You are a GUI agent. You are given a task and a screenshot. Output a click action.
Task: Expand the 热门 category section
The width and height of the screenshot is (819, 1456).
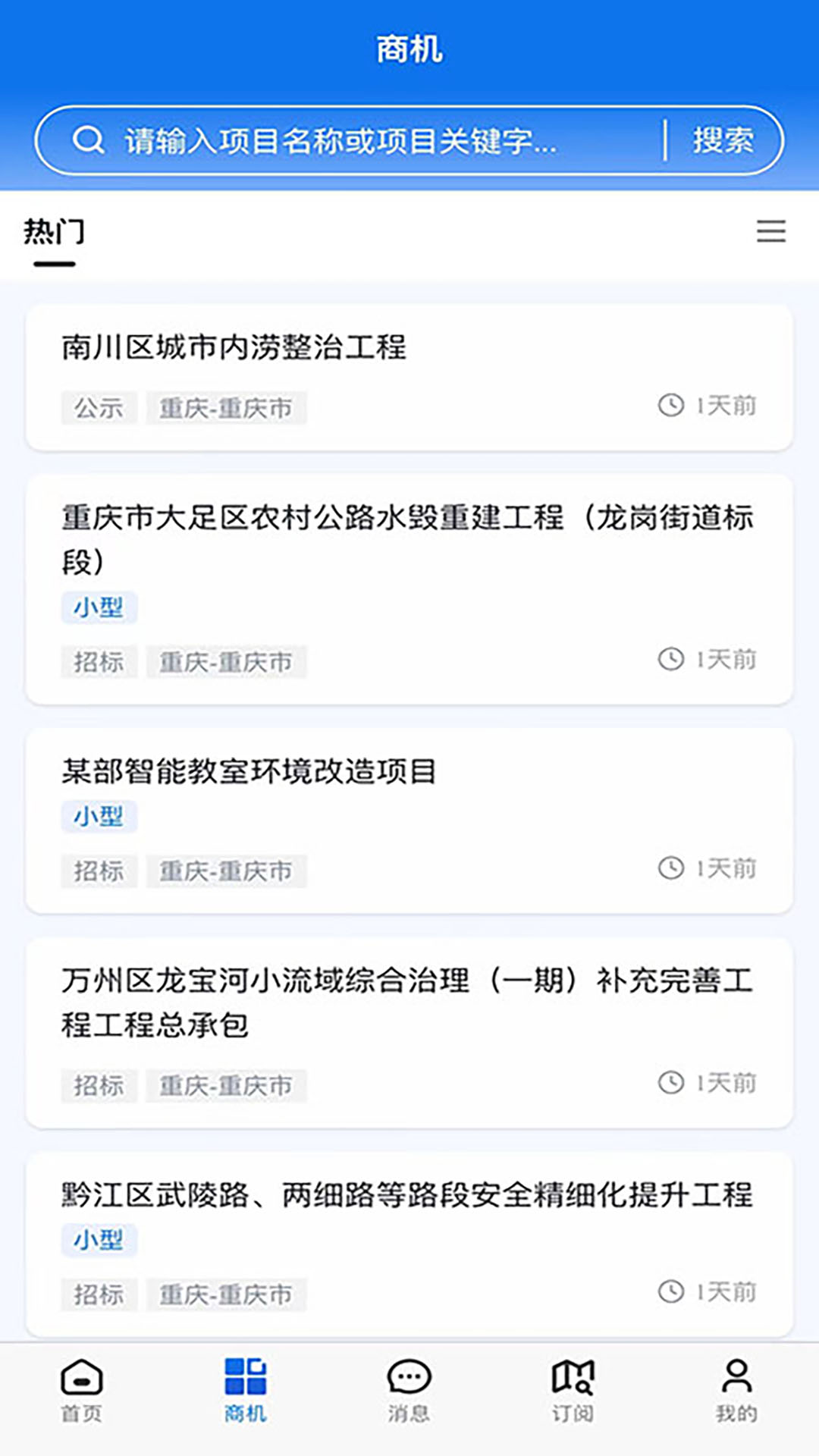point(53,231)
